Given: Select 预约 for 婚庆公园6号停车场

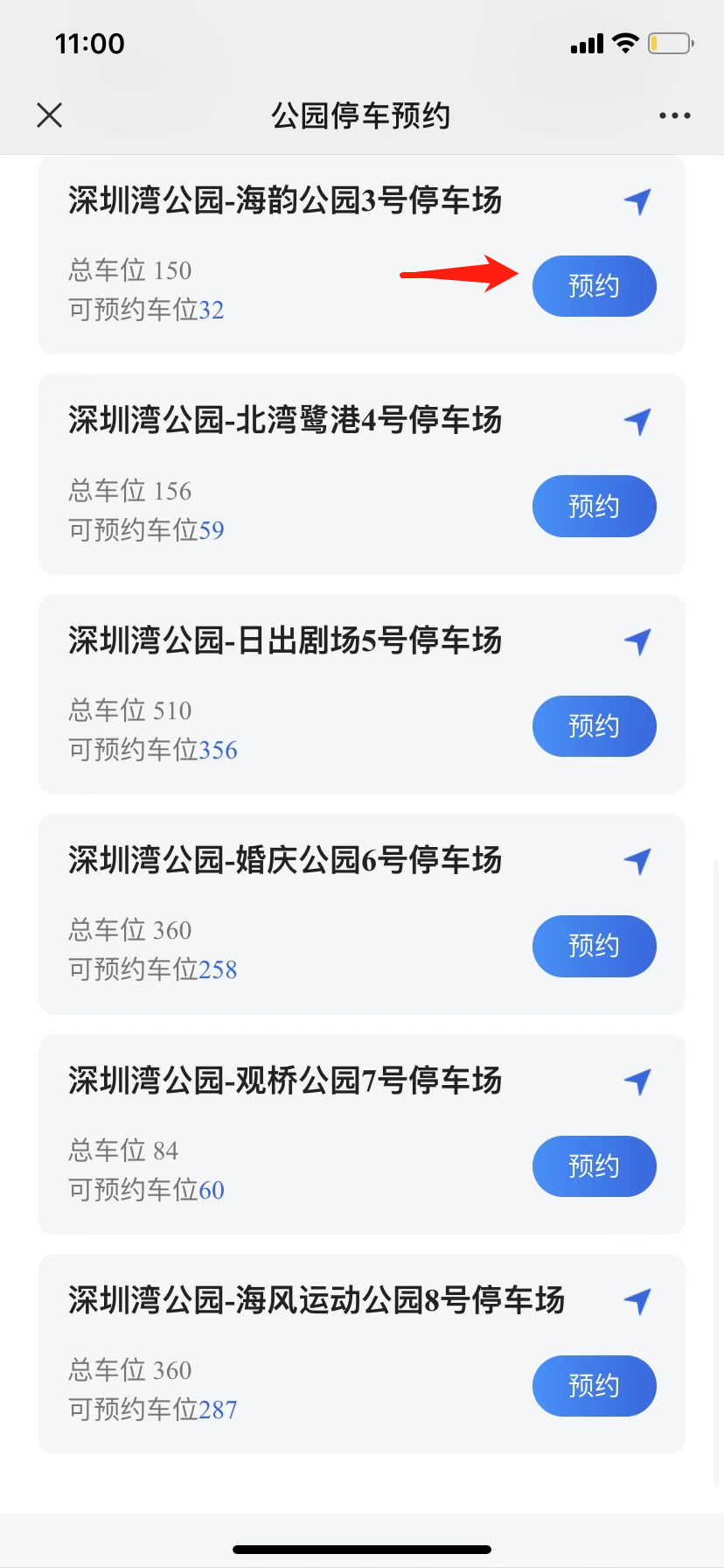Looking at the screenshot, I should coord(594,946).
